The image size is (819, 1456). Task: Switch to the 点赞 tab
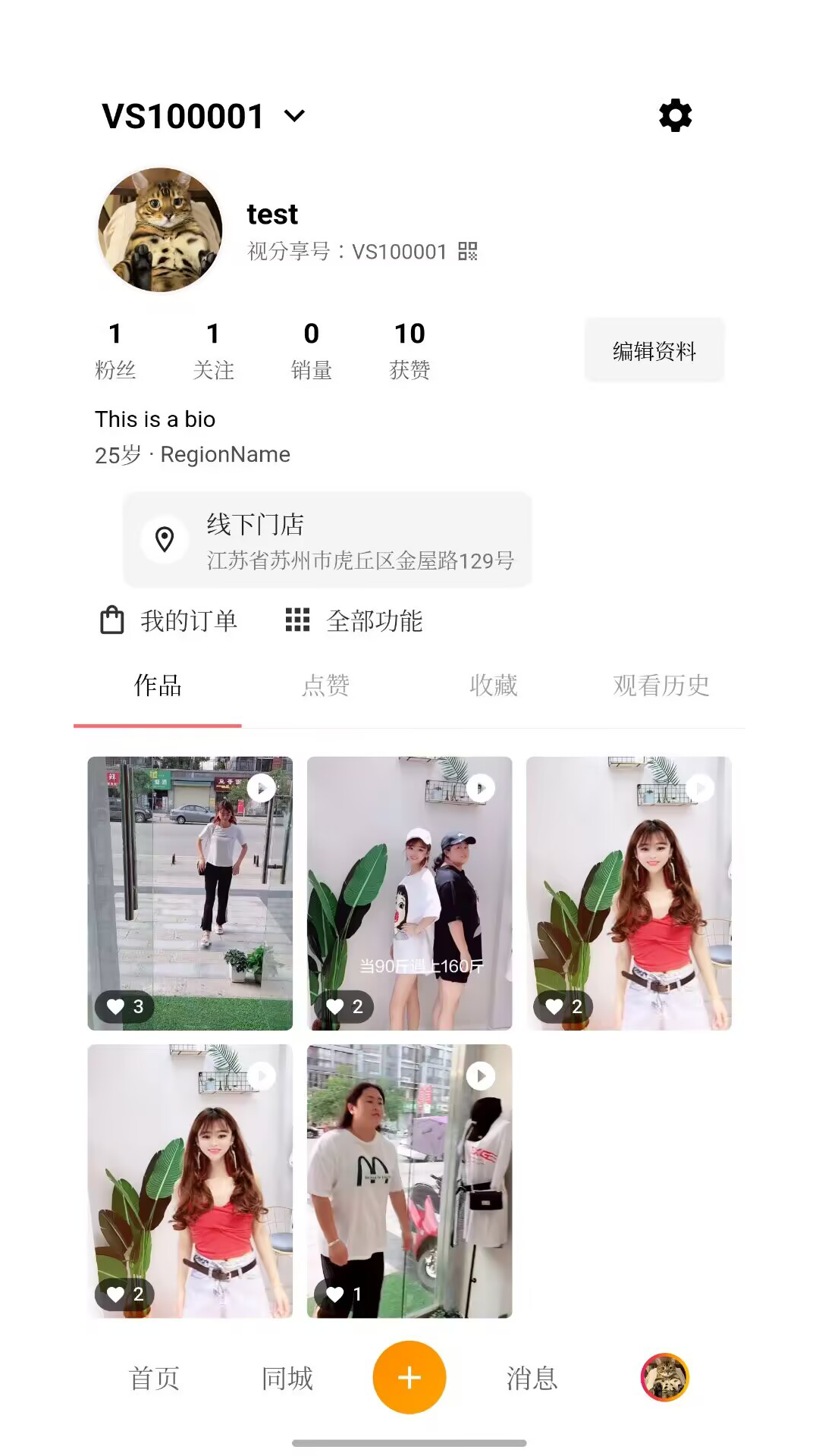pyautogui.click(x=327, y=685)
